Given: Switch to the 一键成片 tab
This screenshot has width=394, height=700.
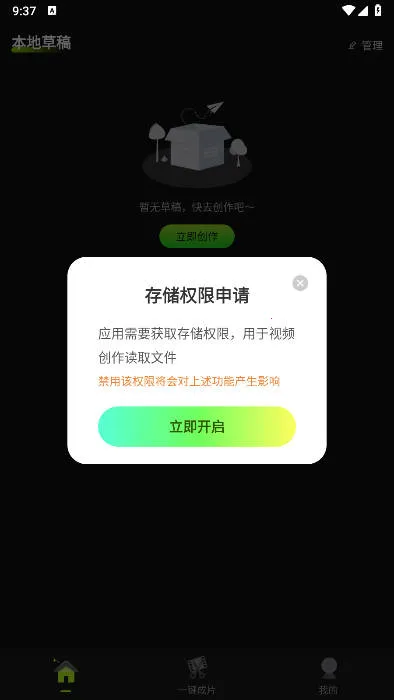Looking at the screenshot, I should pos(197,675).
